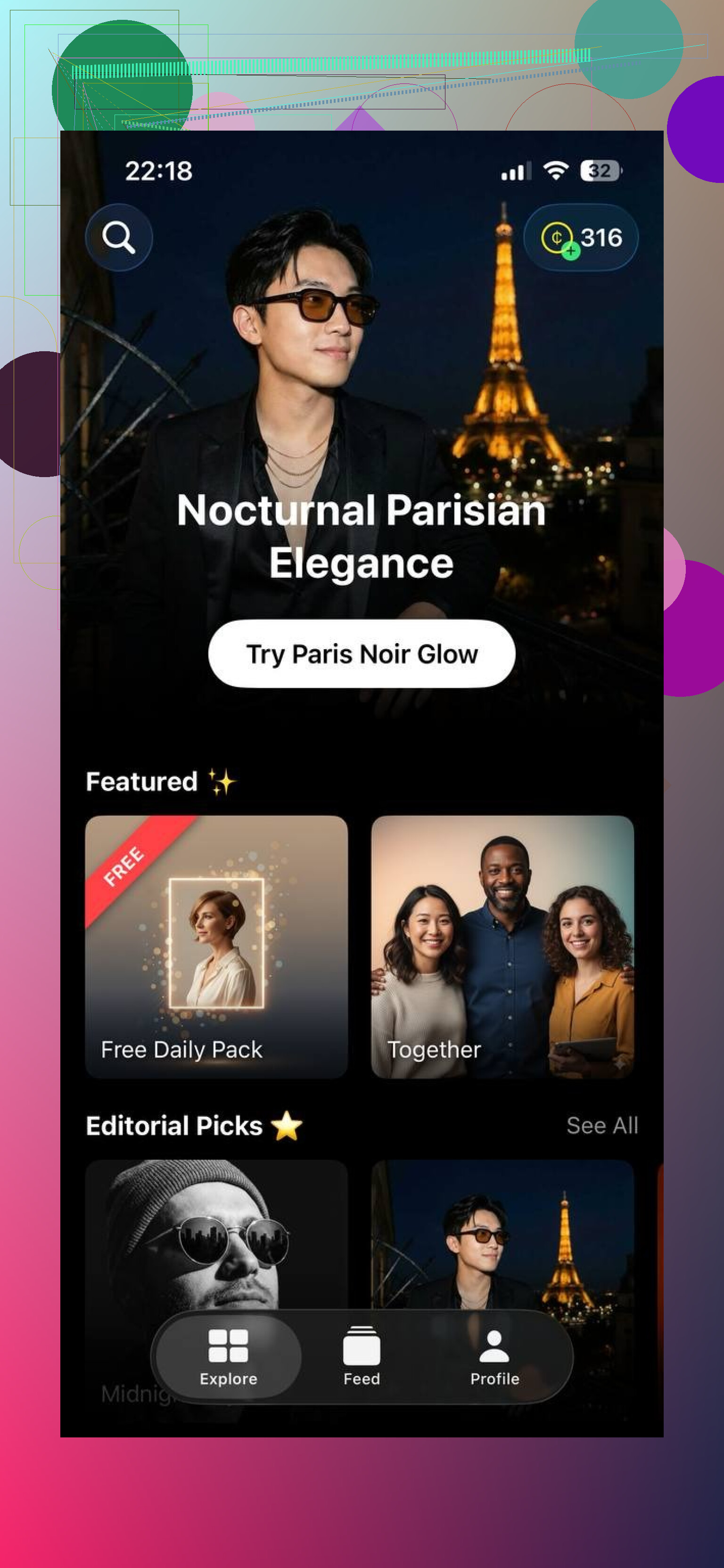The width and height of the screenshot is (724, 1568).
Task: Tap Try Paris Noir Glow button
Action: point(362,654)
